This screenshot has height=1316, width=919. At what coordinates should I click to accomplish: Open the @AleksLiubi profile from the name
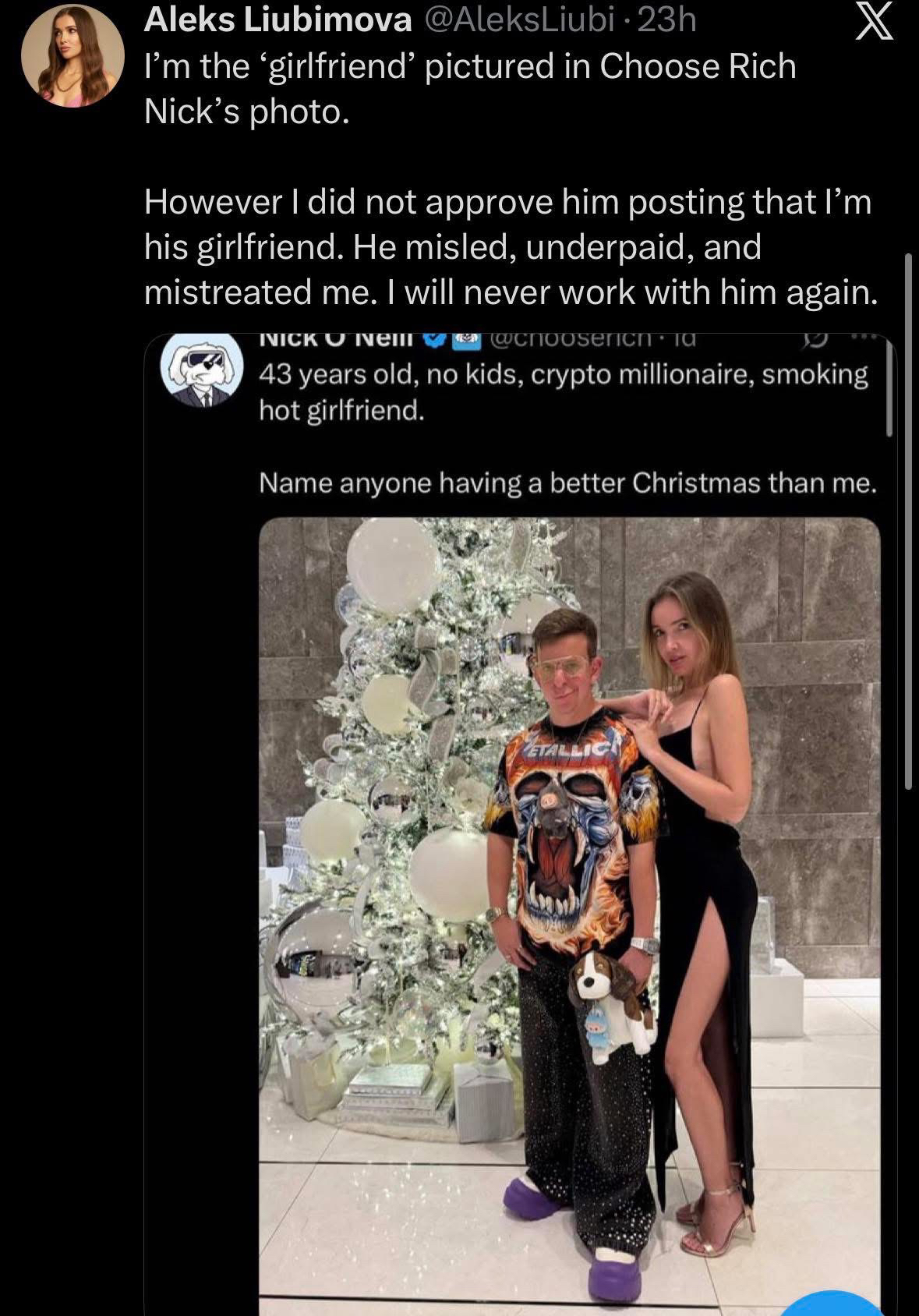(277, 21)
